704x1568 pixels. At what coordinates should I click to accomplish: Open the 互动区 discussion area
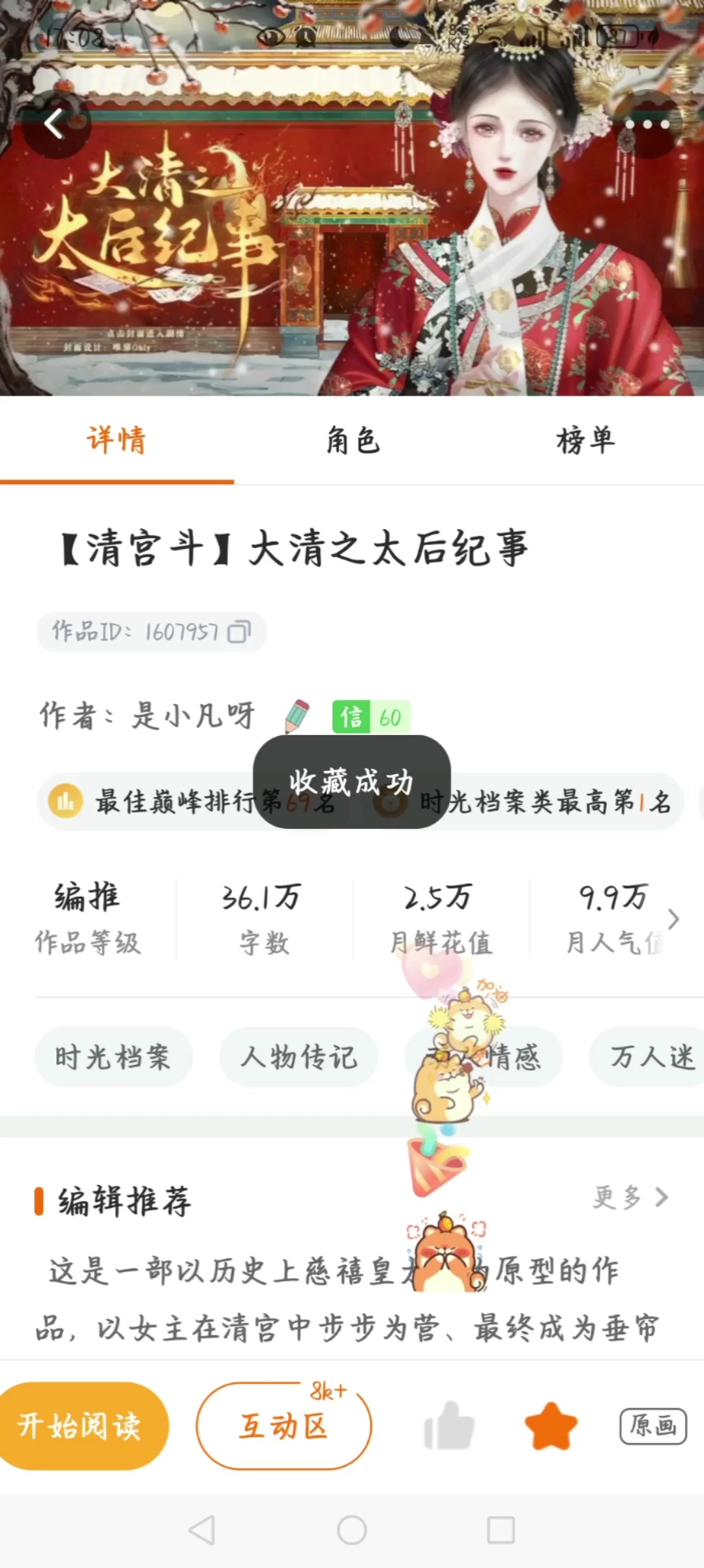(x=284, y=1426)
